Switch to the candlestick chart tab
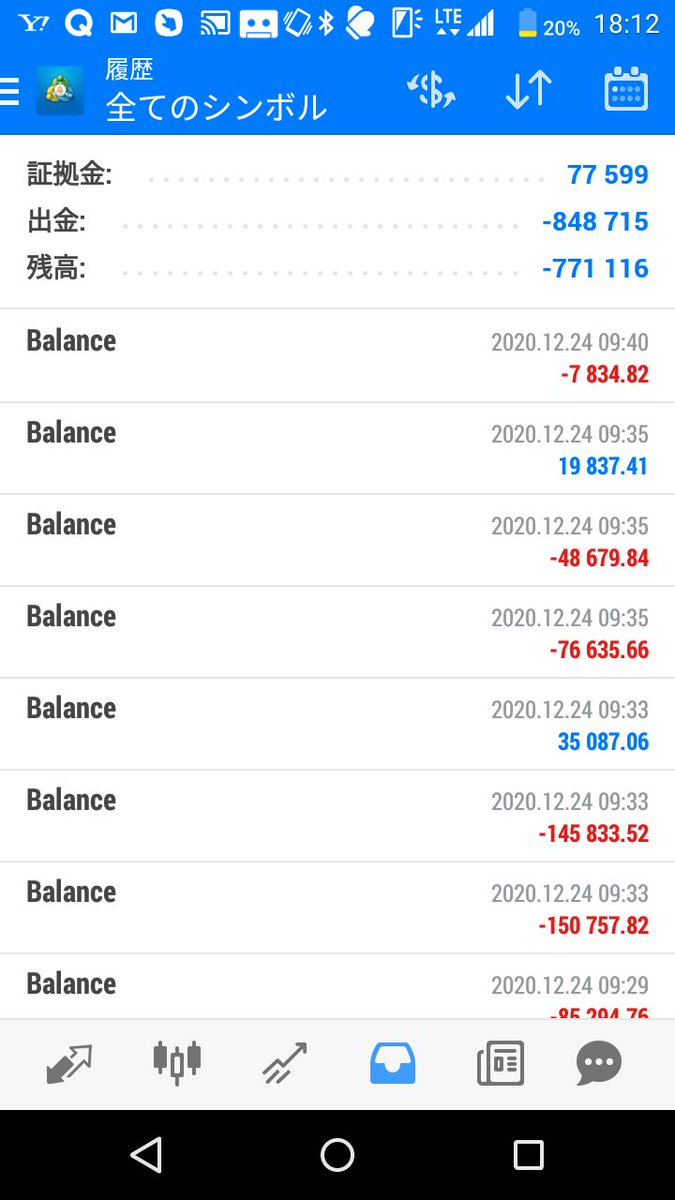This screenshot has height=1200, width=675. (177, 1063)
